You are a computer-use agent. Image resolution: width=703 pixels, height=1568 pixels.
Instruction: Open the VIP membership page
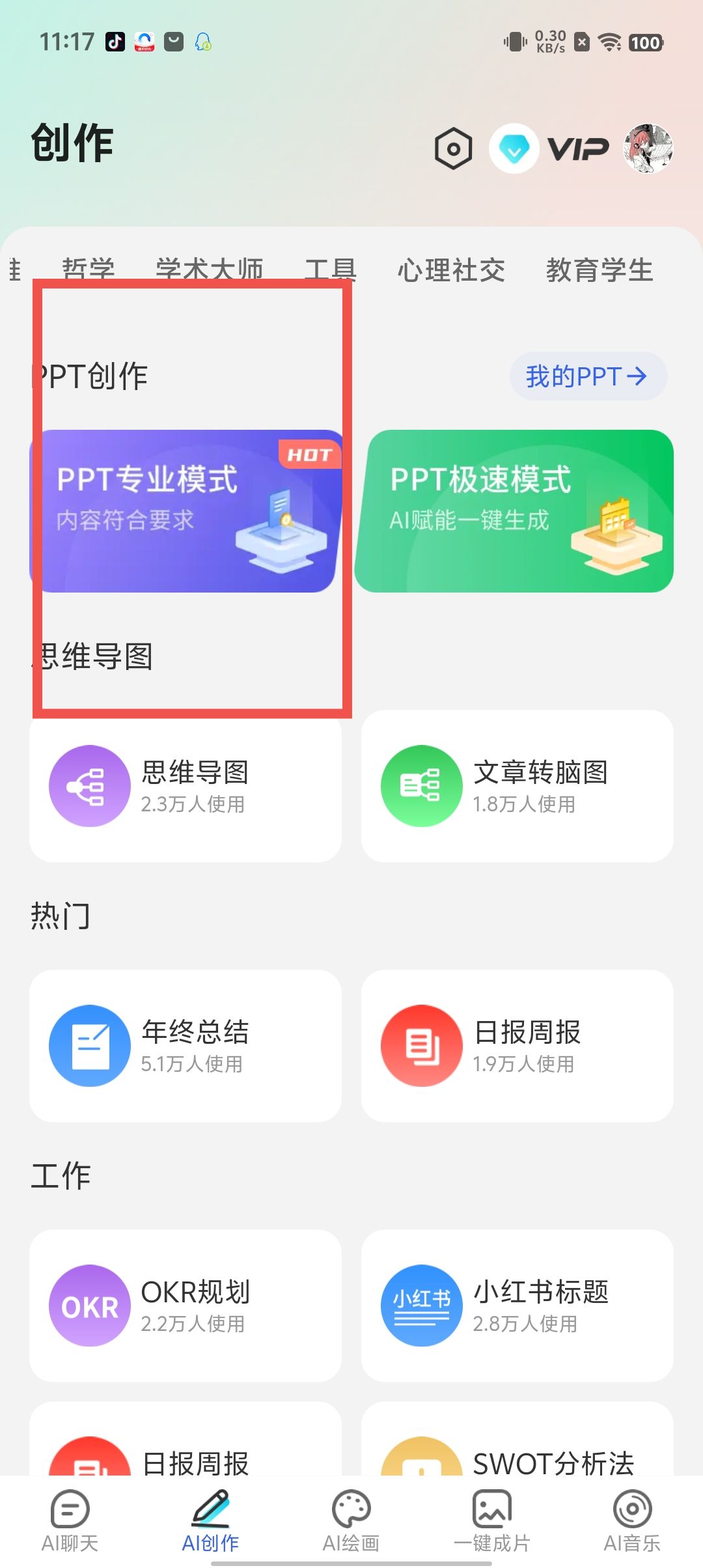[550, 149]
